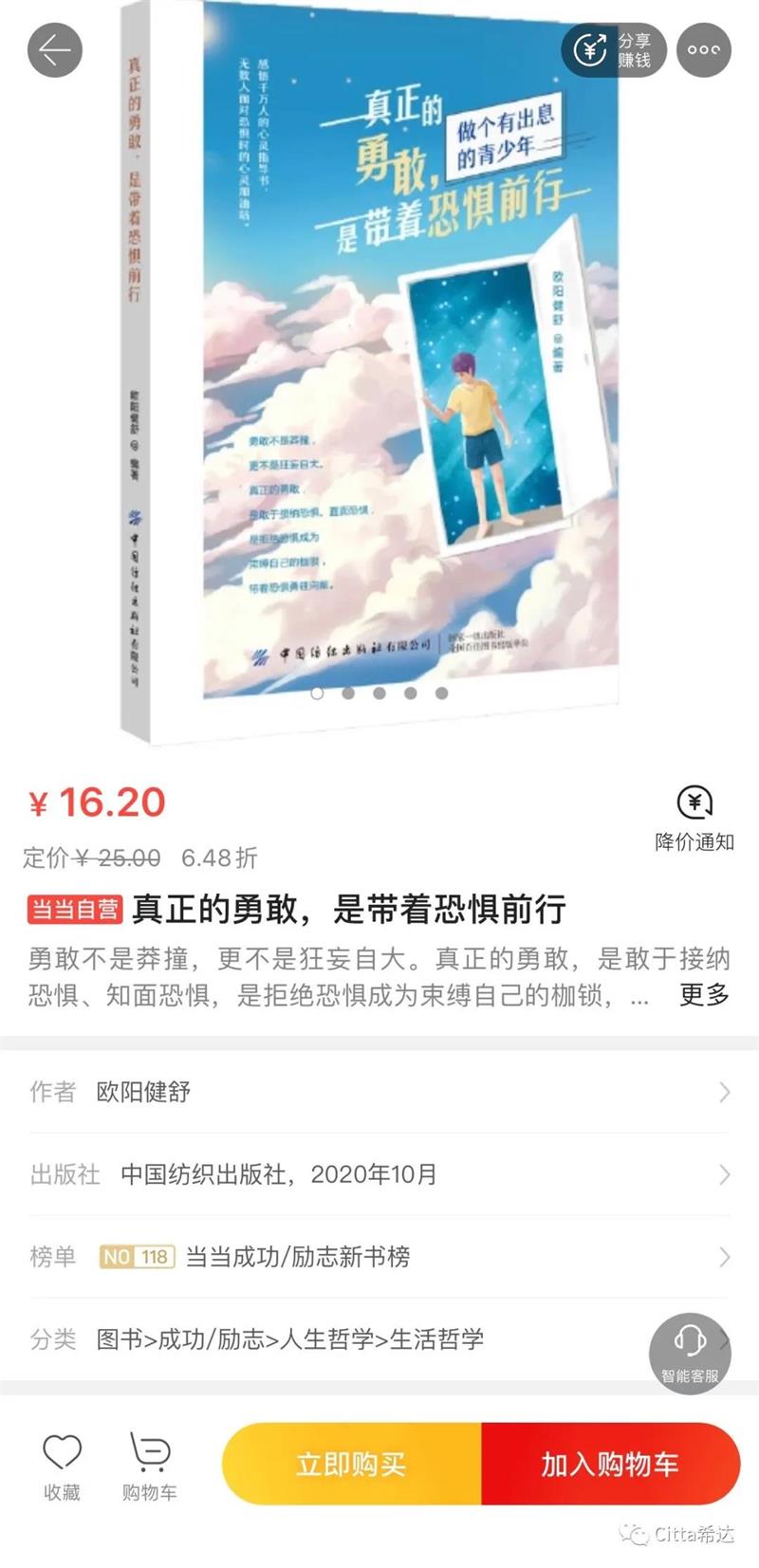Tap 分享赚钱 share button
This screenshot has height=1568, width=759.
pos(614,50)
